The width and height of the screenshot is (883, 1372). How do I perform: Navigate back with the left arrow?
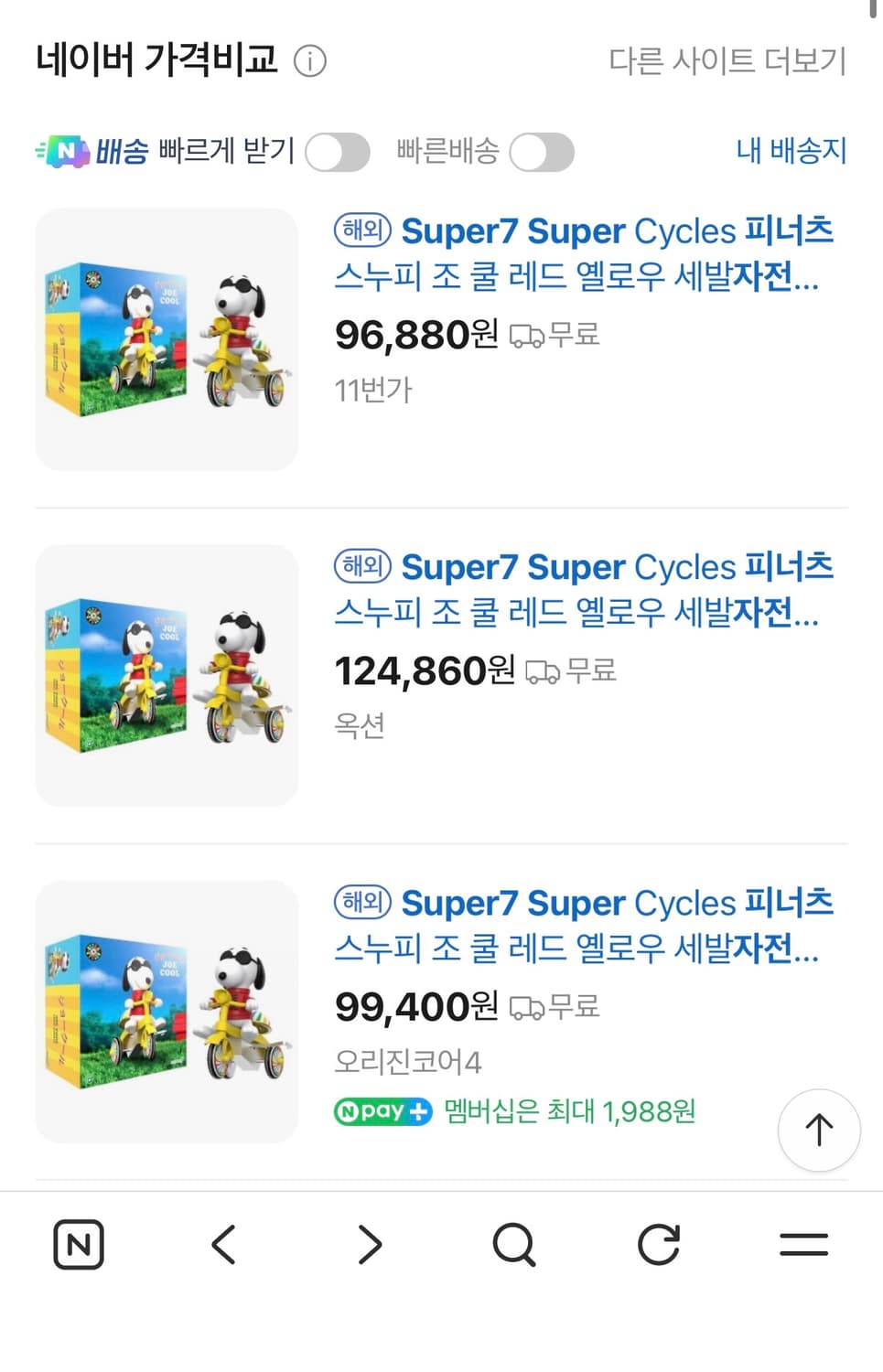click(223, 1244)
